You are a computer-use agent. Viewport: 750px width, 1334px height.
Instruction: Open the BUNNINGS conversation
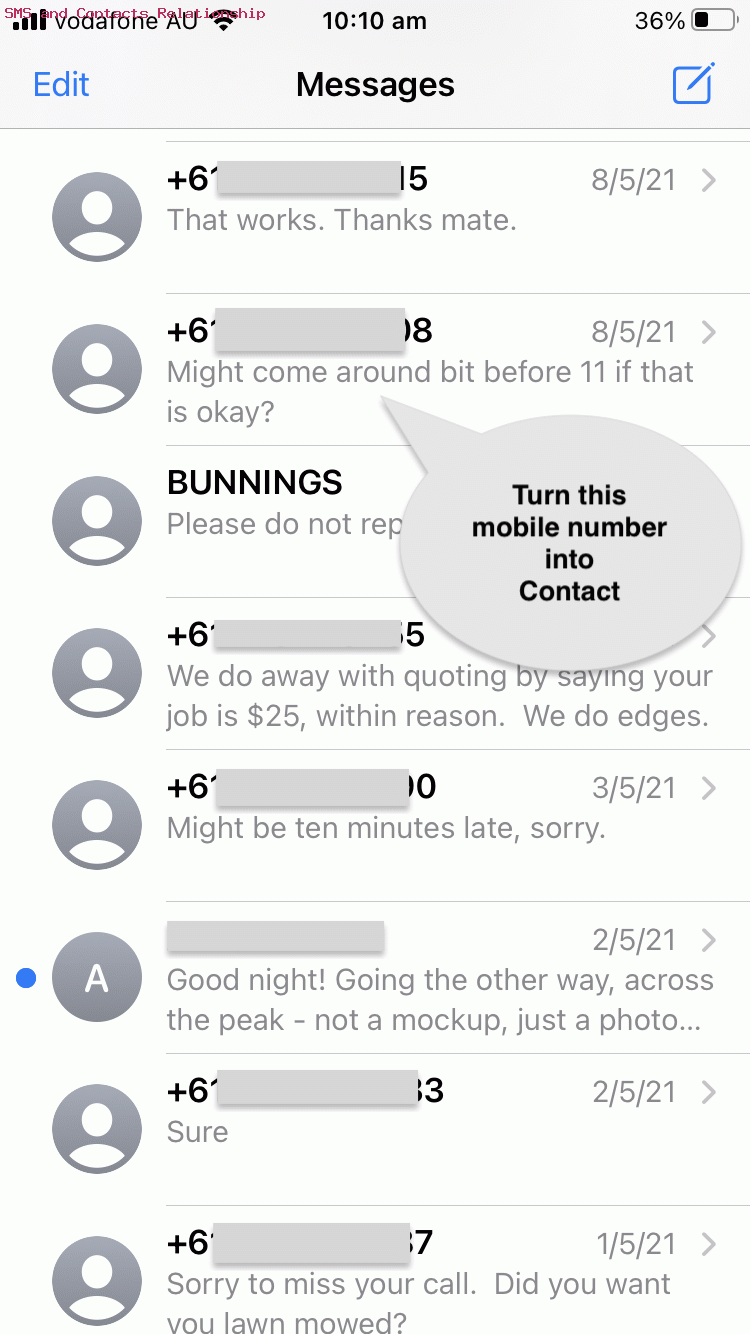[x=375, y=522]
